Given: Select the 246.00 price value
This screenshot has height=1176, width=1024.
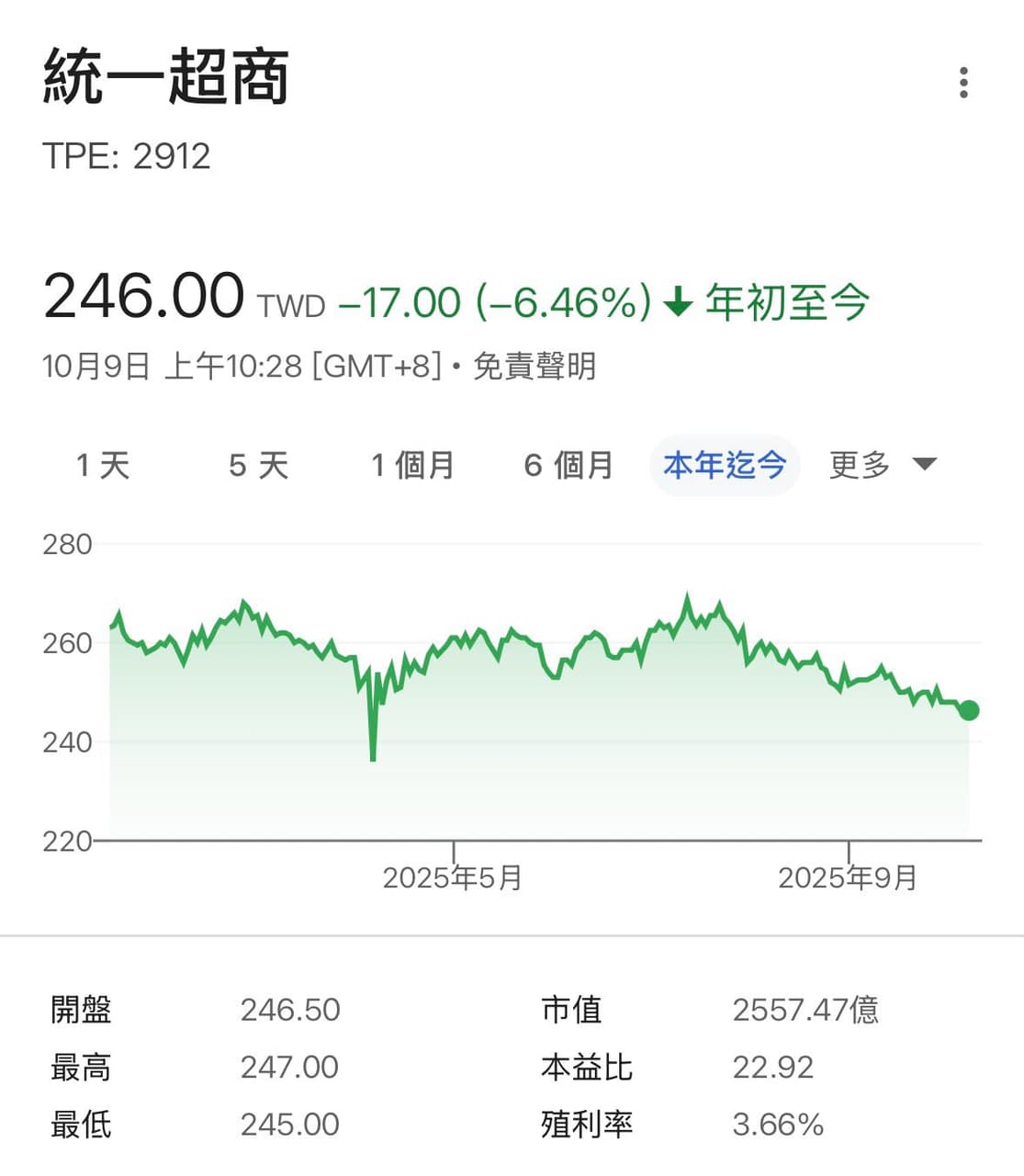Looking at the screenshot, I should point(142,296).
